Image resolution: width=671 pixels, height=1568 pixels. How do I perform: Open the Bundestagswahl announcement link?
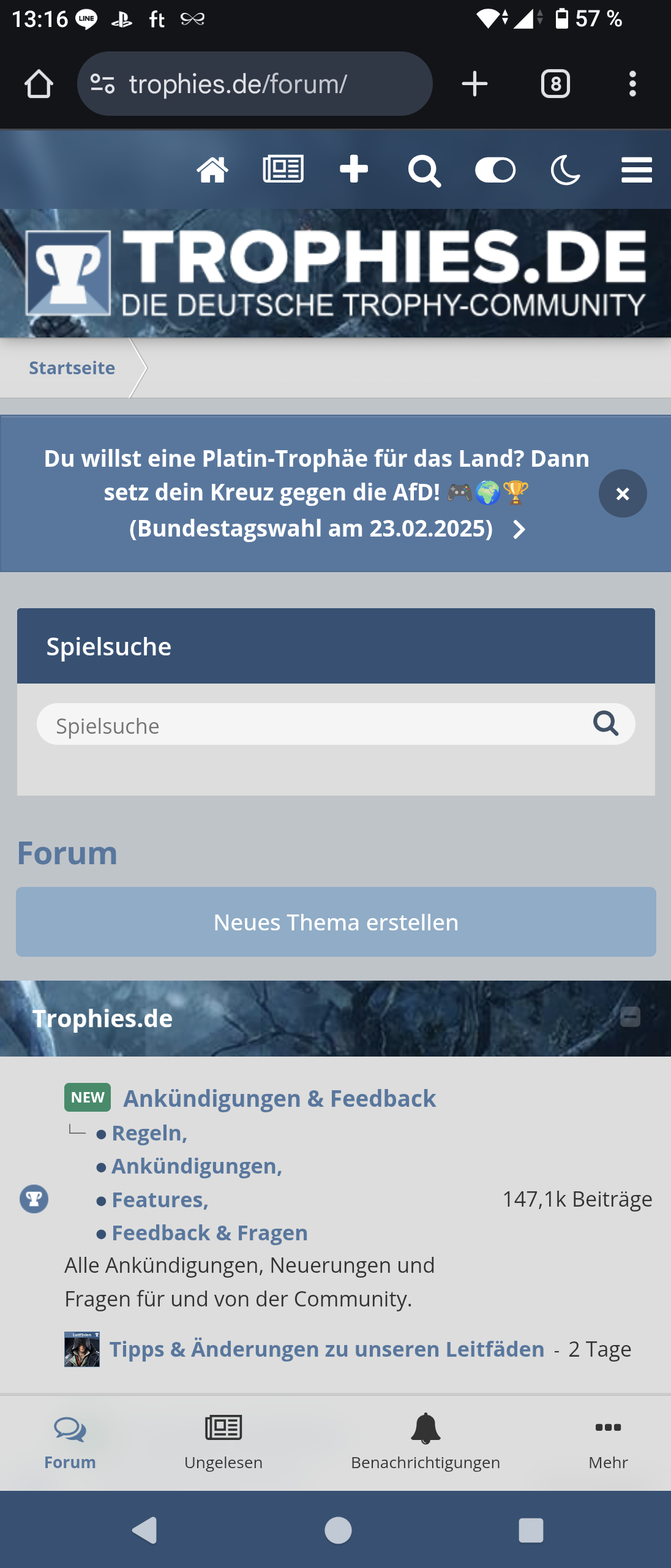316,493
